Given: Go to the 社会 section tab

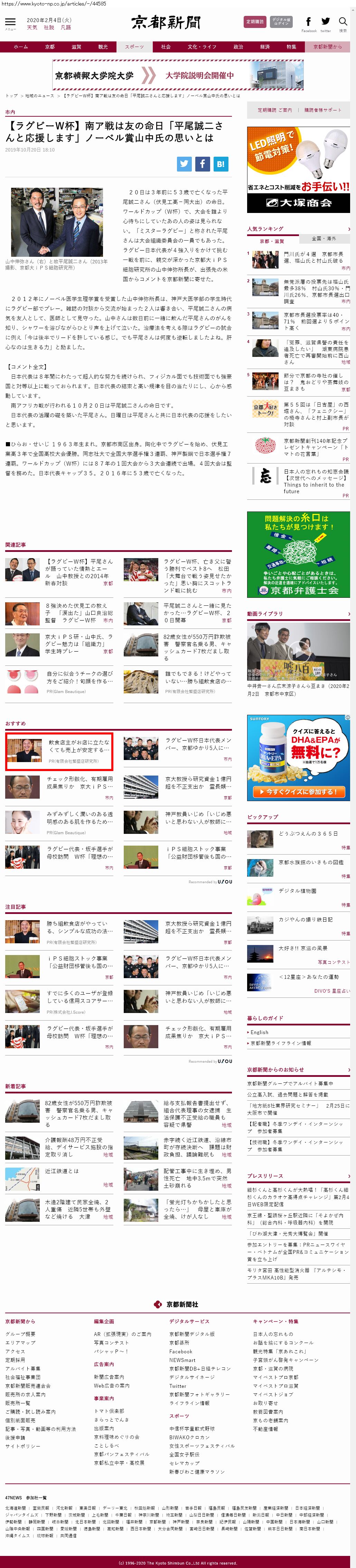Looking at the screenshot, I should [166, 47].
